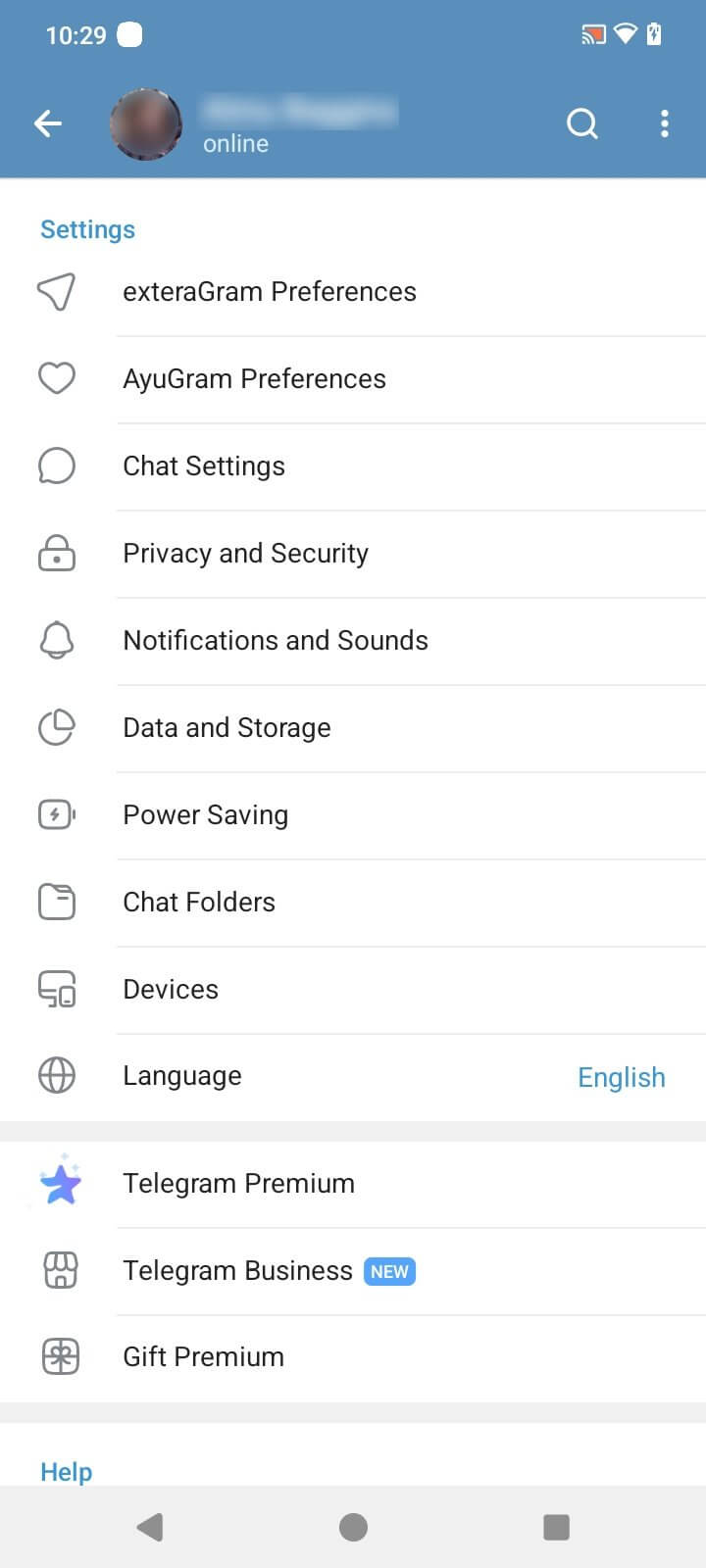Open search with the magnifier icon
Screen dimensions: 706x1568
(582, 123)
